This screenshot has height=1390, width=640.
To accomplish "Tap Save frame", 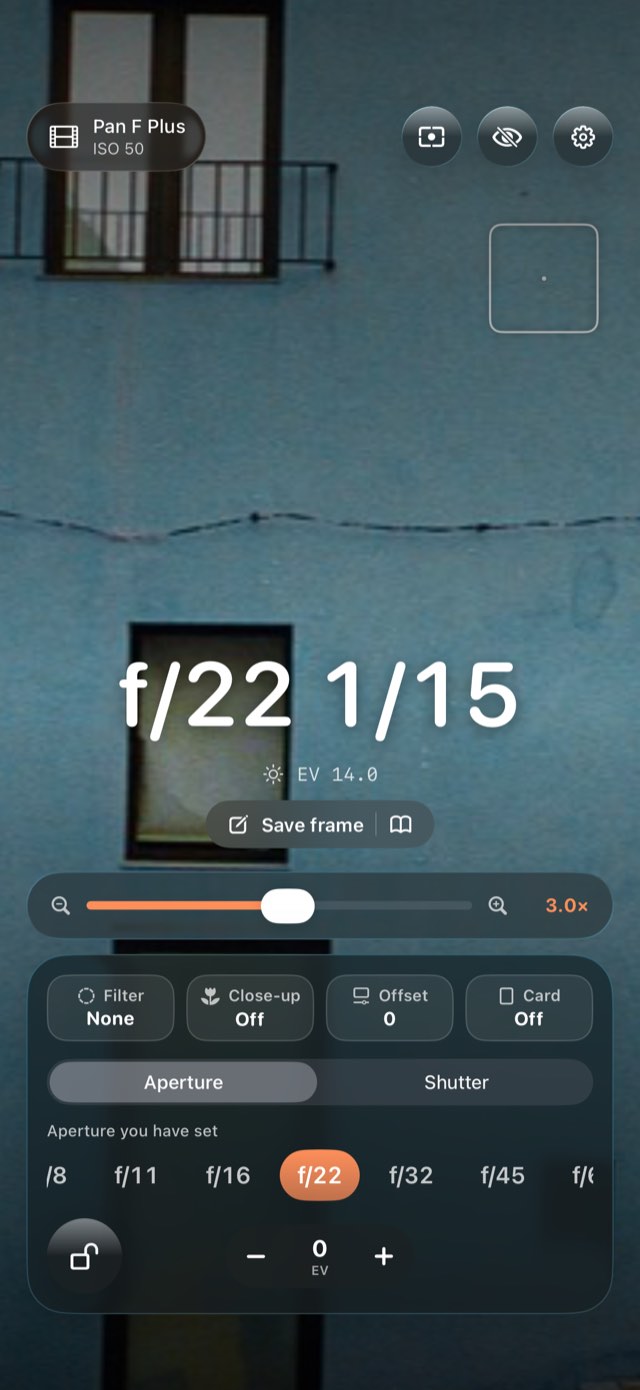I will [296, 825].
